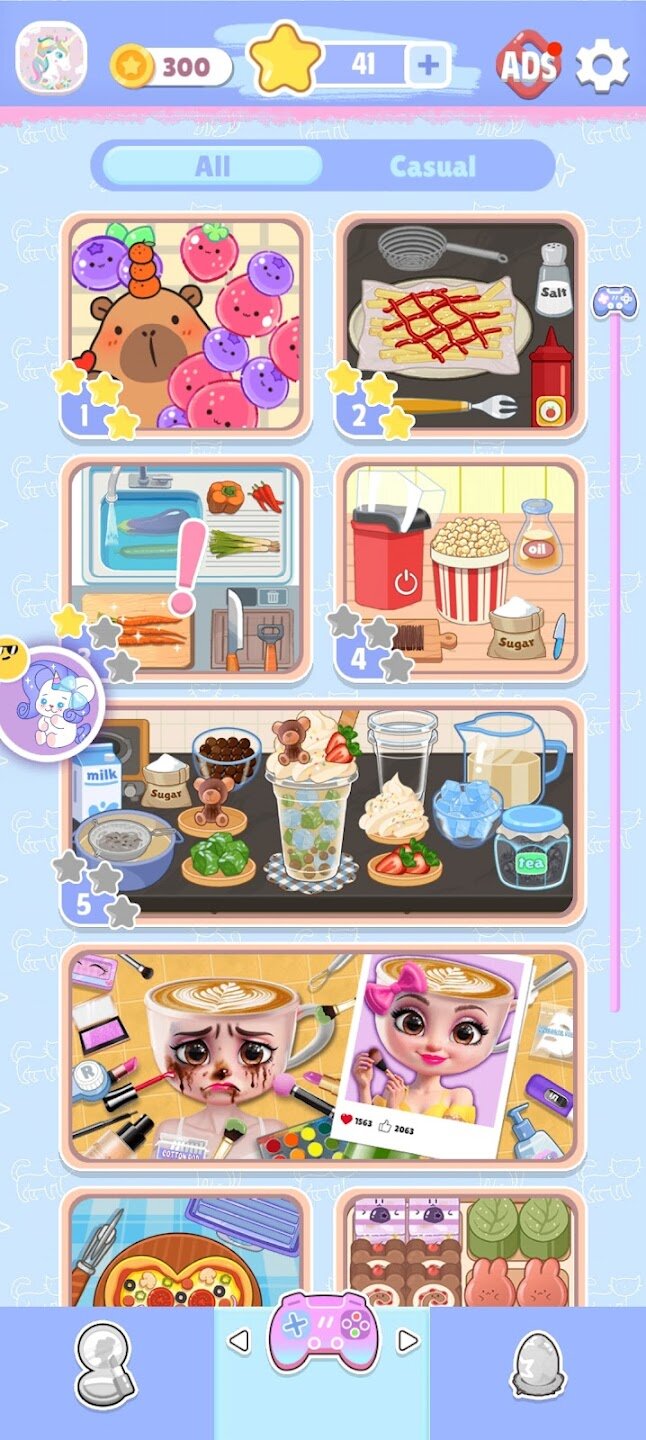Open the unicorn profile avatar
Image resolution: width=646 pixels, height=1440 pixels.
tap(52, 57)
